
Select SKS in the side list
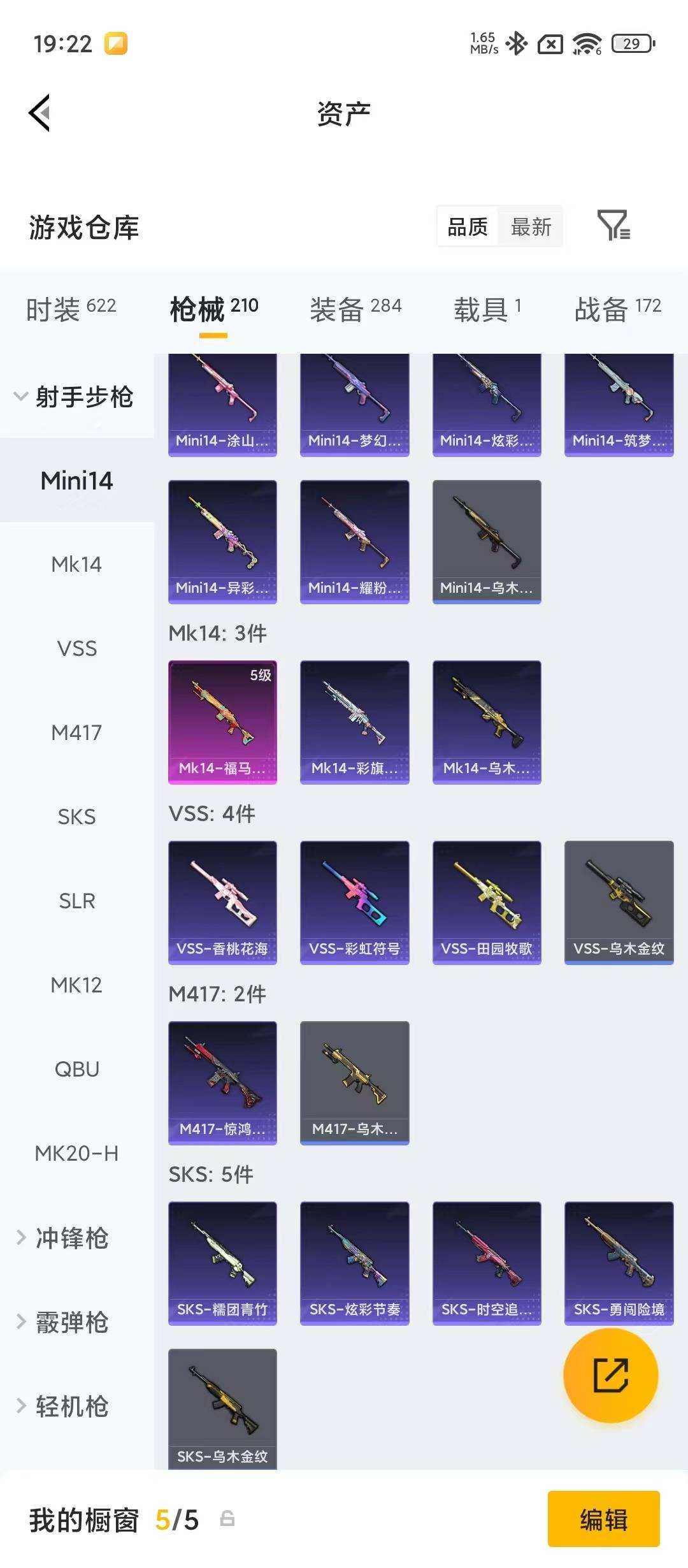[x=76, y=817]
